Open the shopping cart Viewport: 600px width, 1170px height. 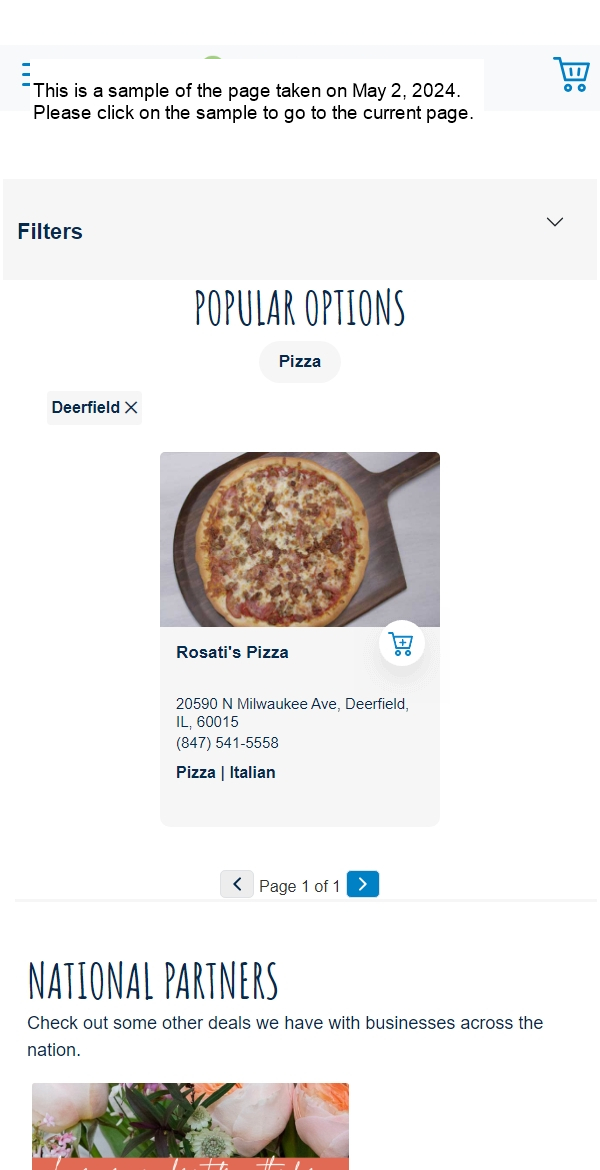tap(572, 75)
